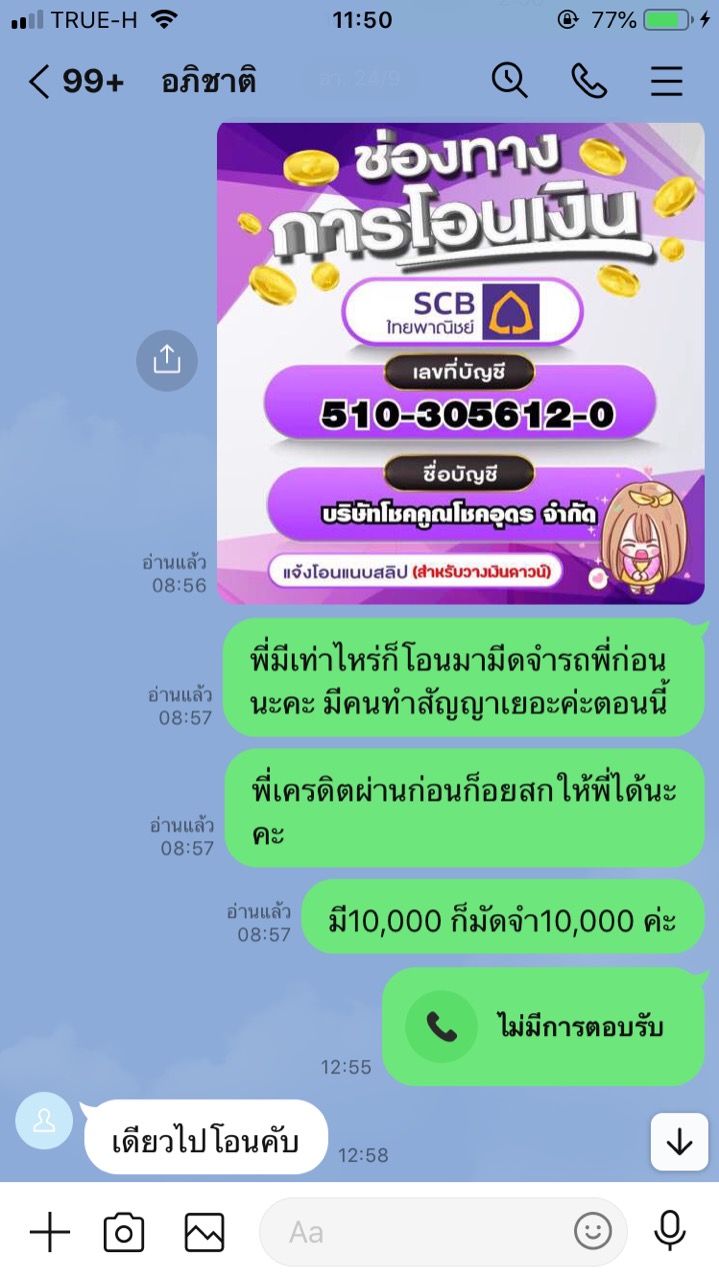Open the photo gallery picker

pyautogui.click(x=204, y=1232)
